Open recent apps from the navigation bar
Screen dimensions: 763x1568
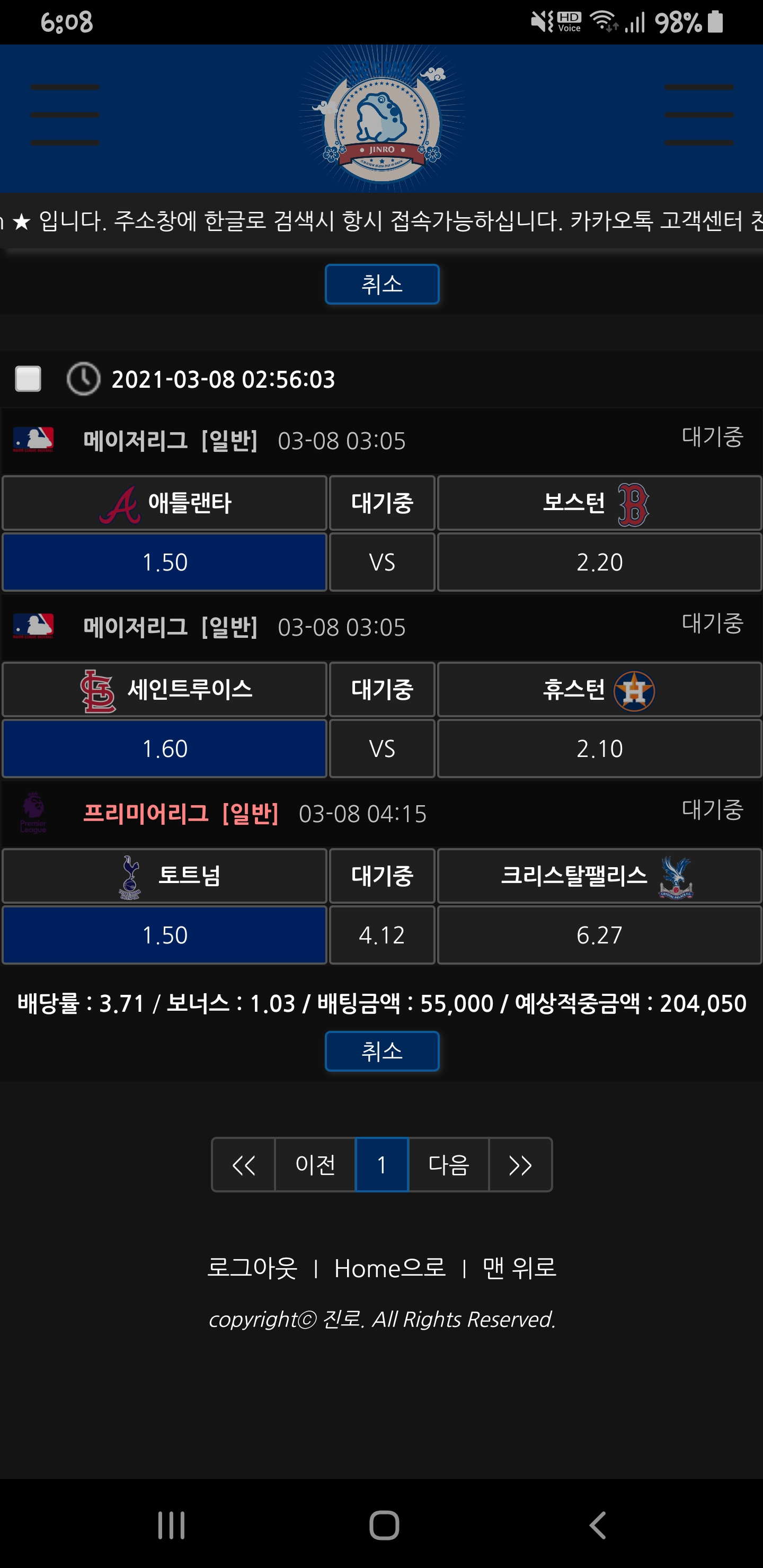[x=171, y=1526]
